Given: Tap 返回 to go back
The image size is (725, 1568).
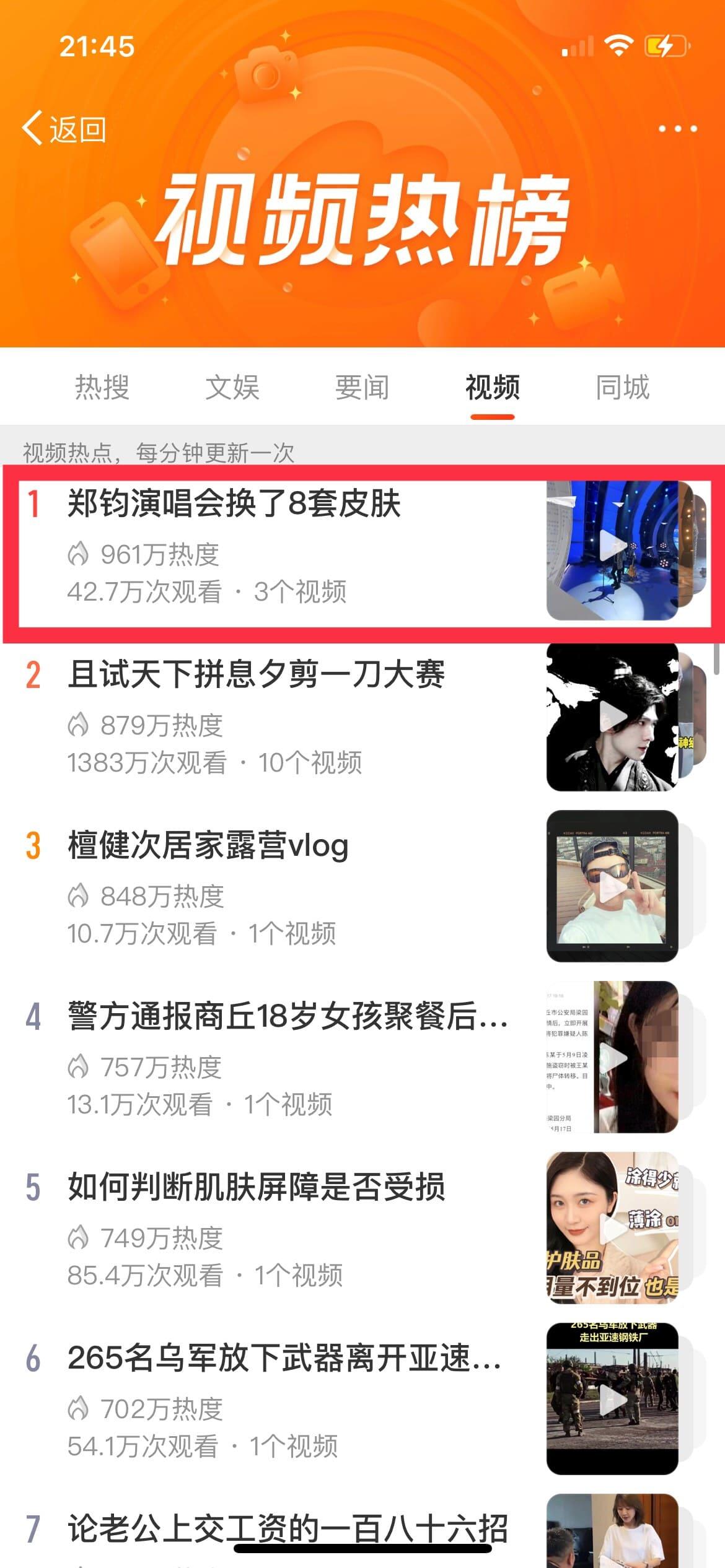Looking at the screenshot, I should pyautogui.click(x=64, y=129).
